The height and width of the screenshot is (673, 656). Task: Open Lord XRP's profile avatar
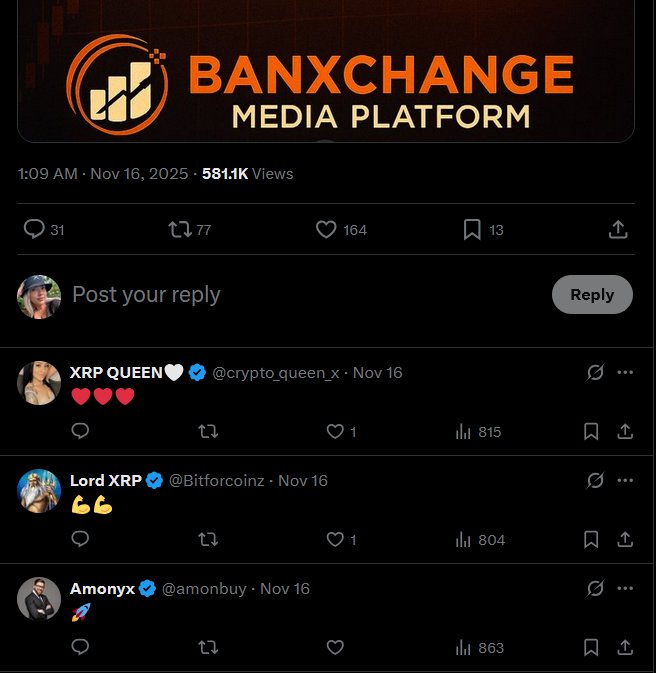(x=39, y=490)
